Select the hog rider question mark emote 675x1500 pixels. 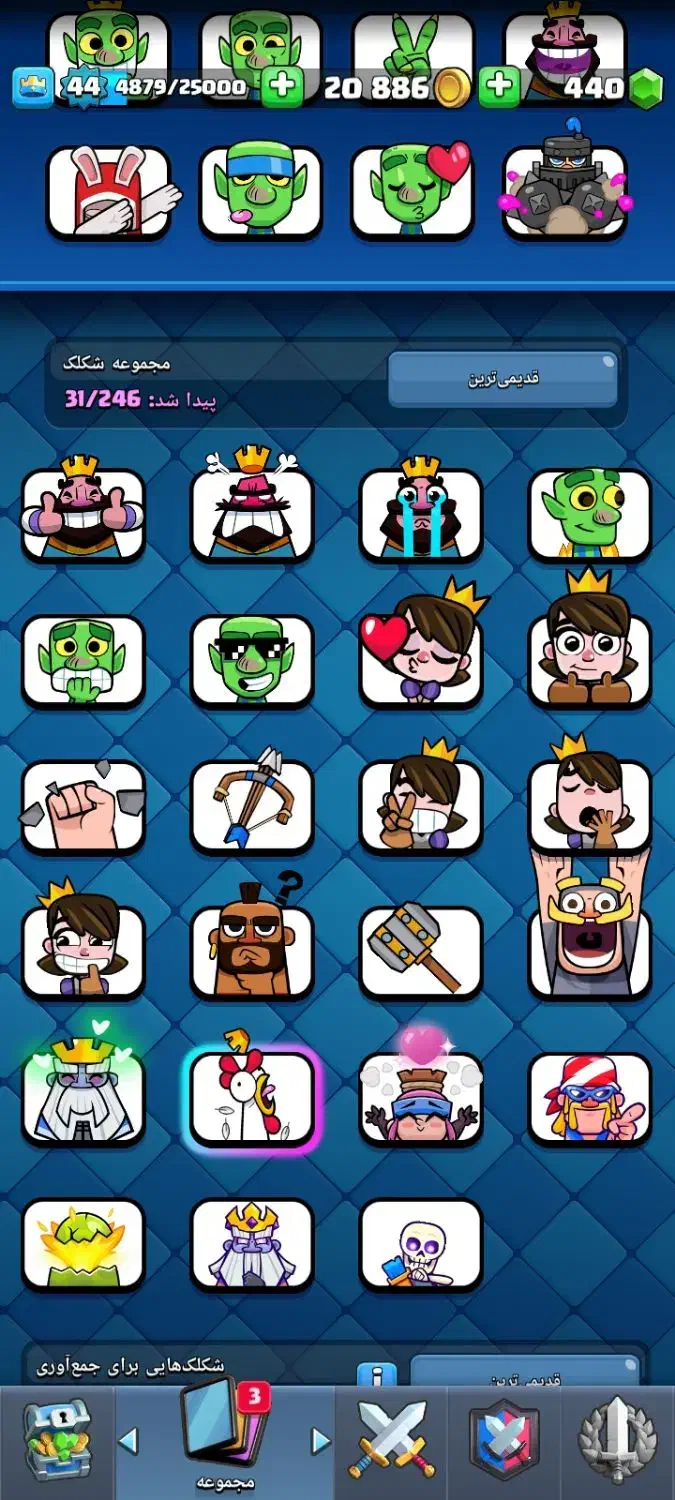pyautogui.click(x=252, y=948)
